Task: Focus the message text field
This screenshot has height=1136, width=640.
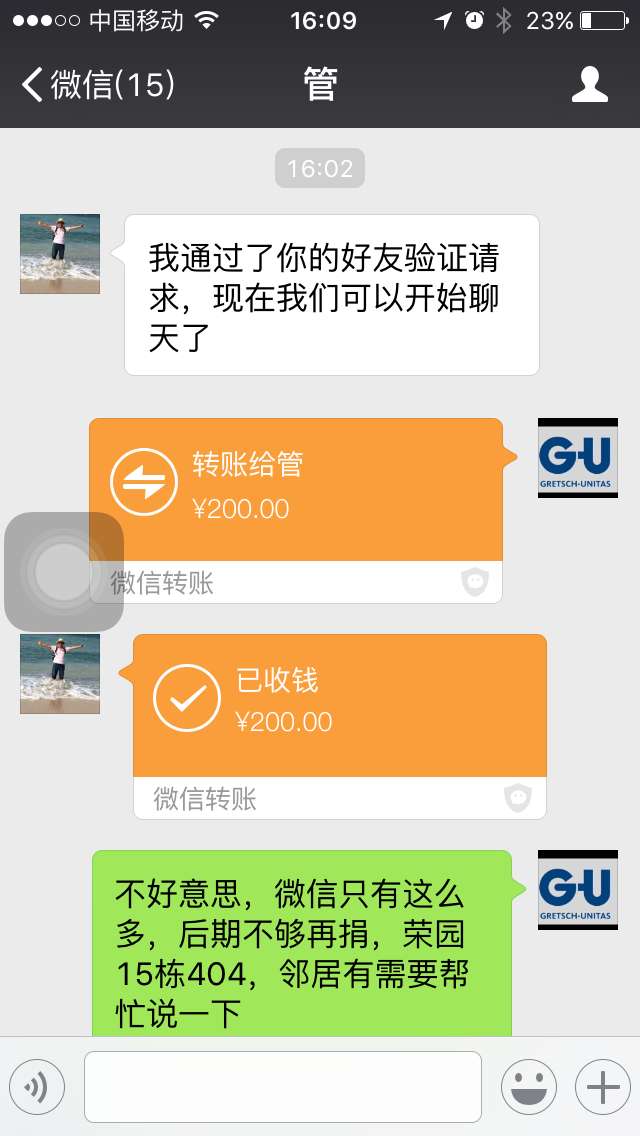Action: (283, 1087)
